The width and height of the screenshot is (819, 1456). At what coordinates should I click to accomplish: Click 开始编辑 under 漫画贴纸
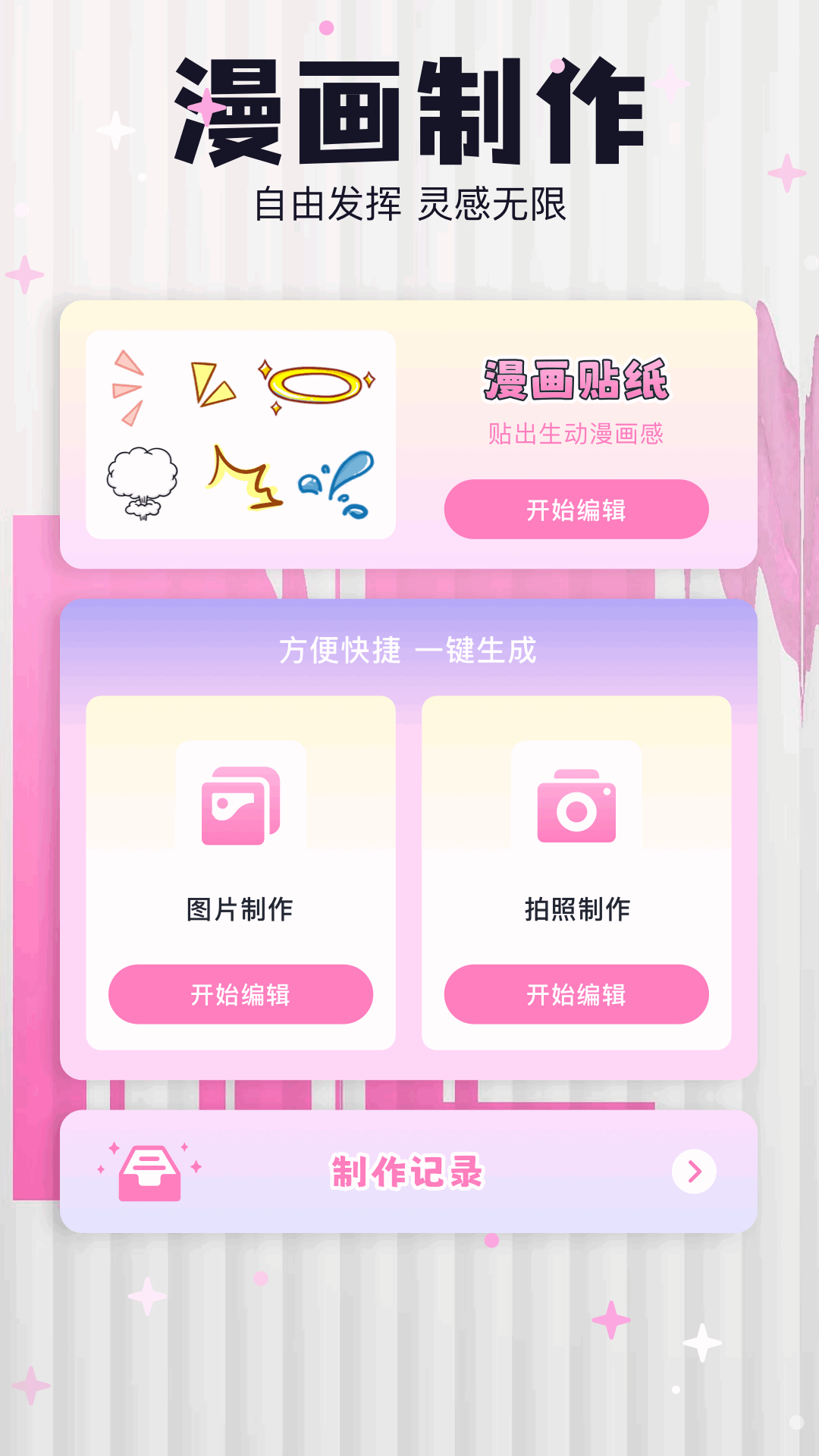(578, 510)
